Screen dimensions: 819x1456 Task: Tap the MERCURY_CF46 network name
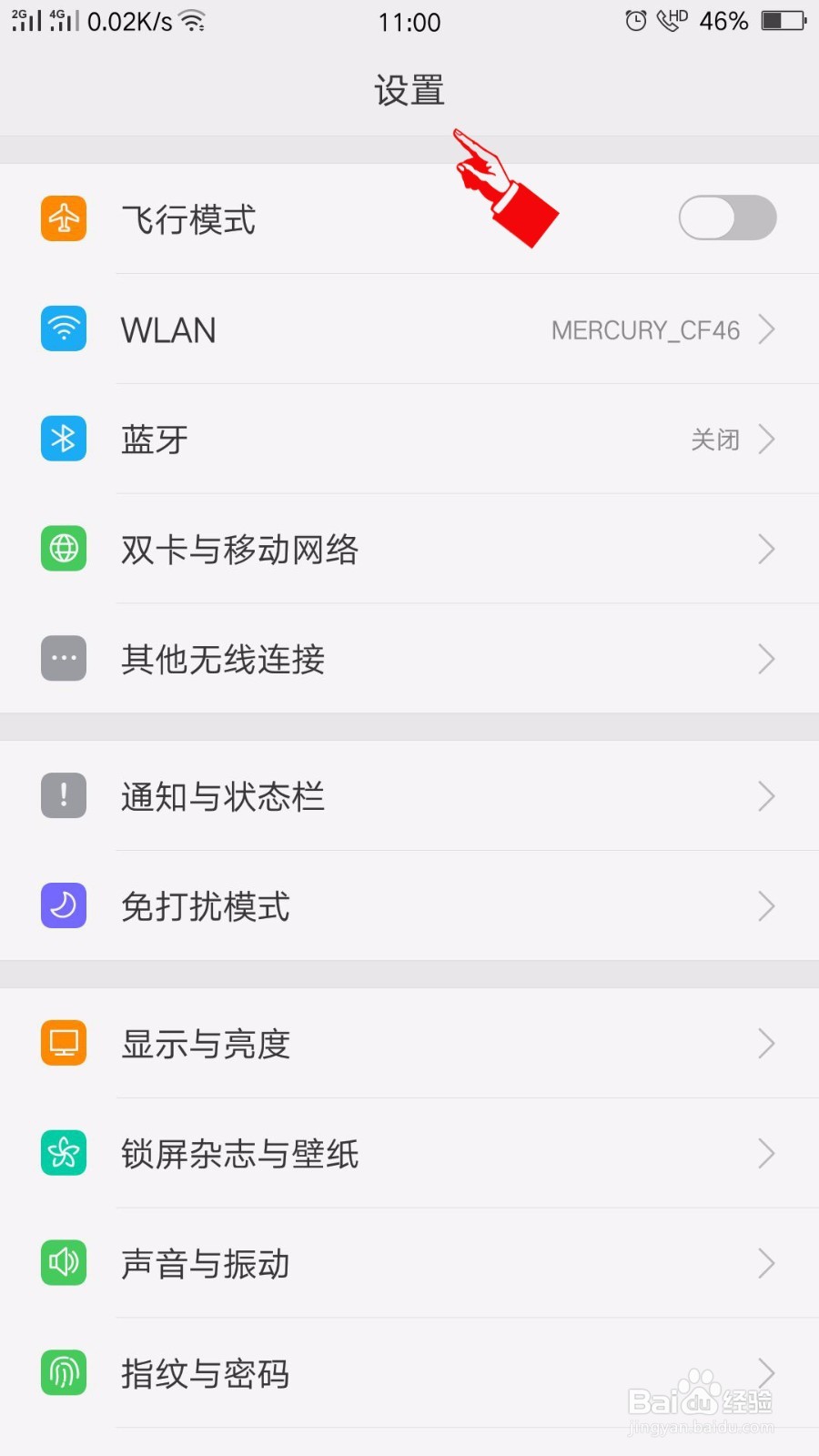646,329
